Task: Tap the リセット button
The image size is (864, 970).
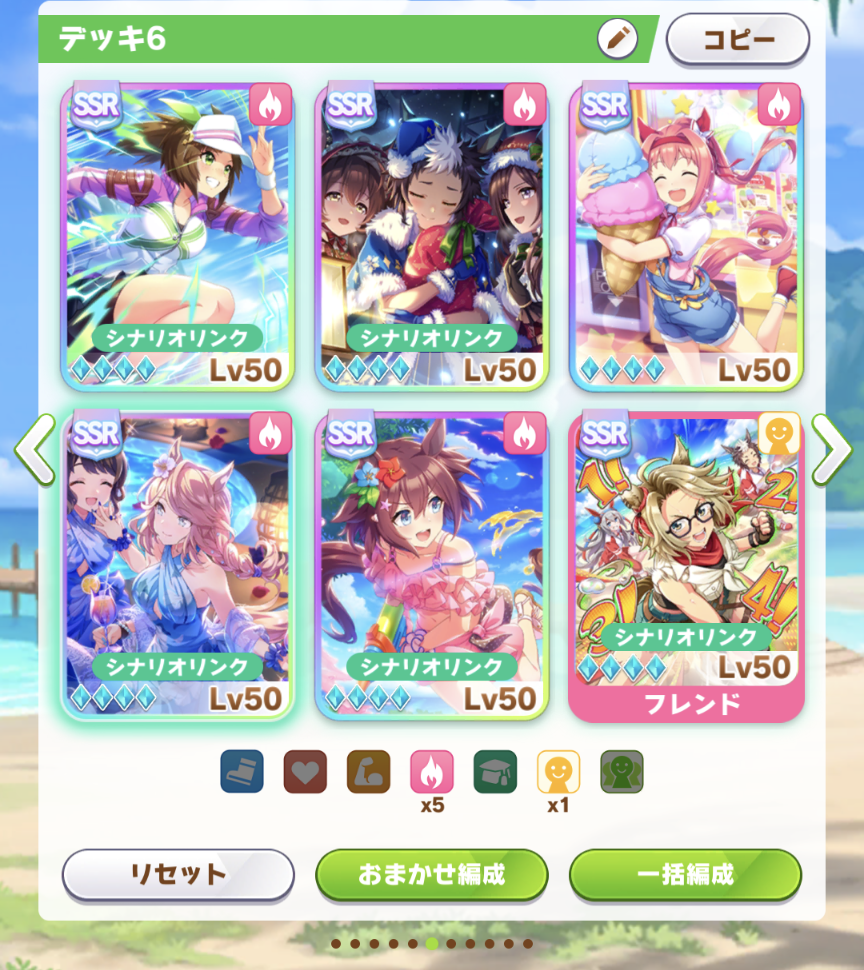Action: [x=178, y=875]
